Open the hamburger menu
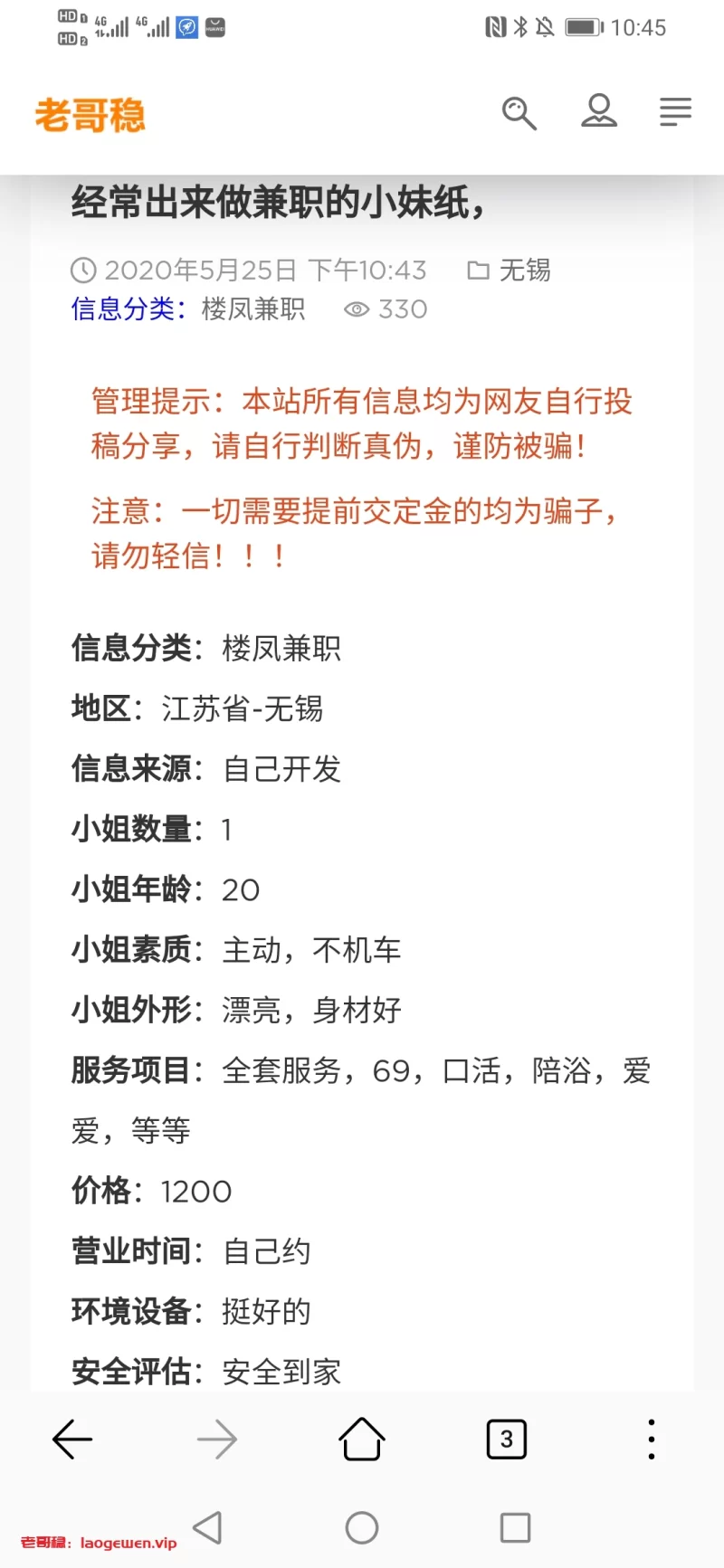The height and width of the screenshot is (1568, 724). click(675, 112)
